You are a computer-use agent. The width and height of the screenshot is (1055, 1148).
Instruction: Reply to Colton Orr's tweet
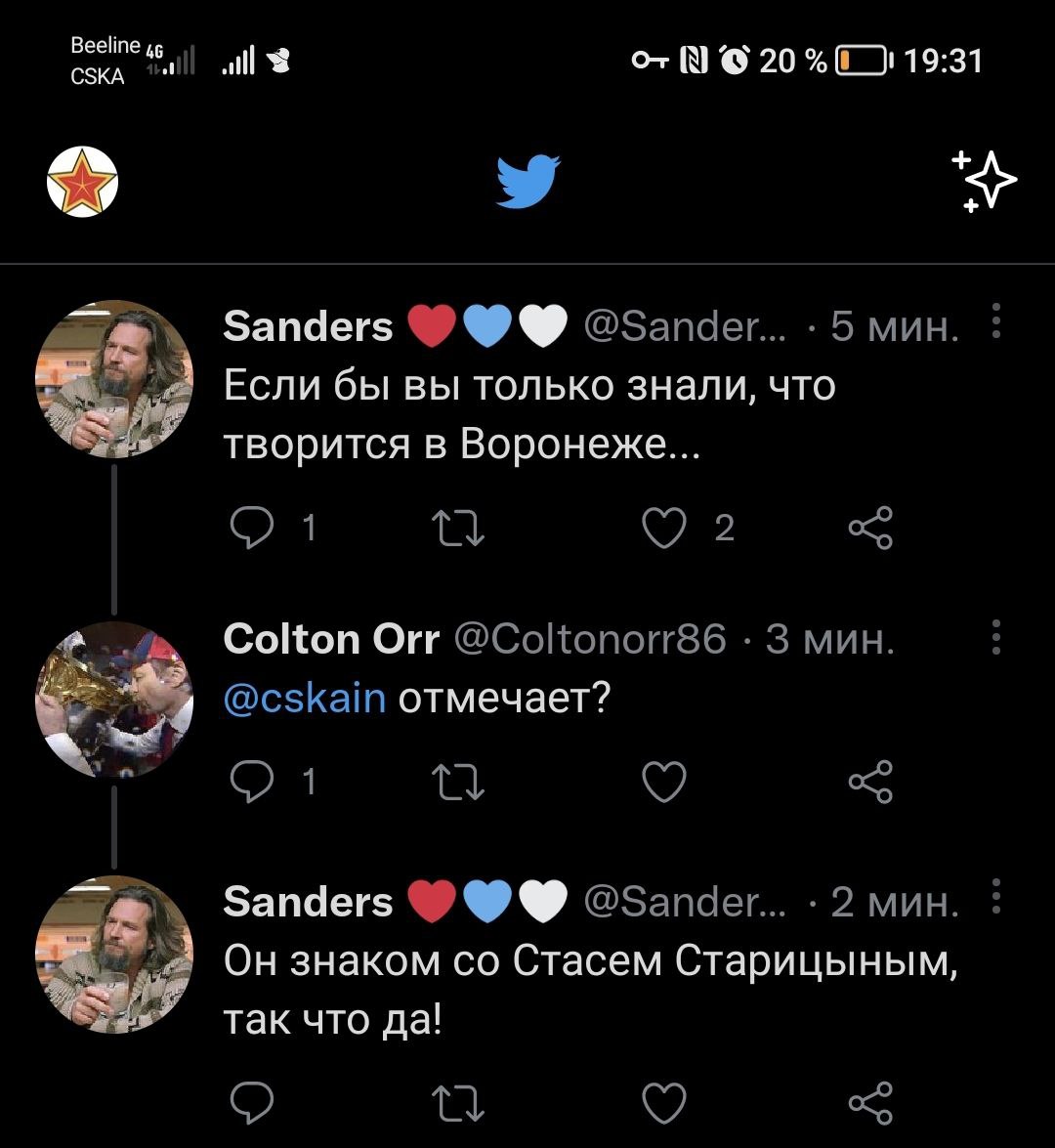251,782
